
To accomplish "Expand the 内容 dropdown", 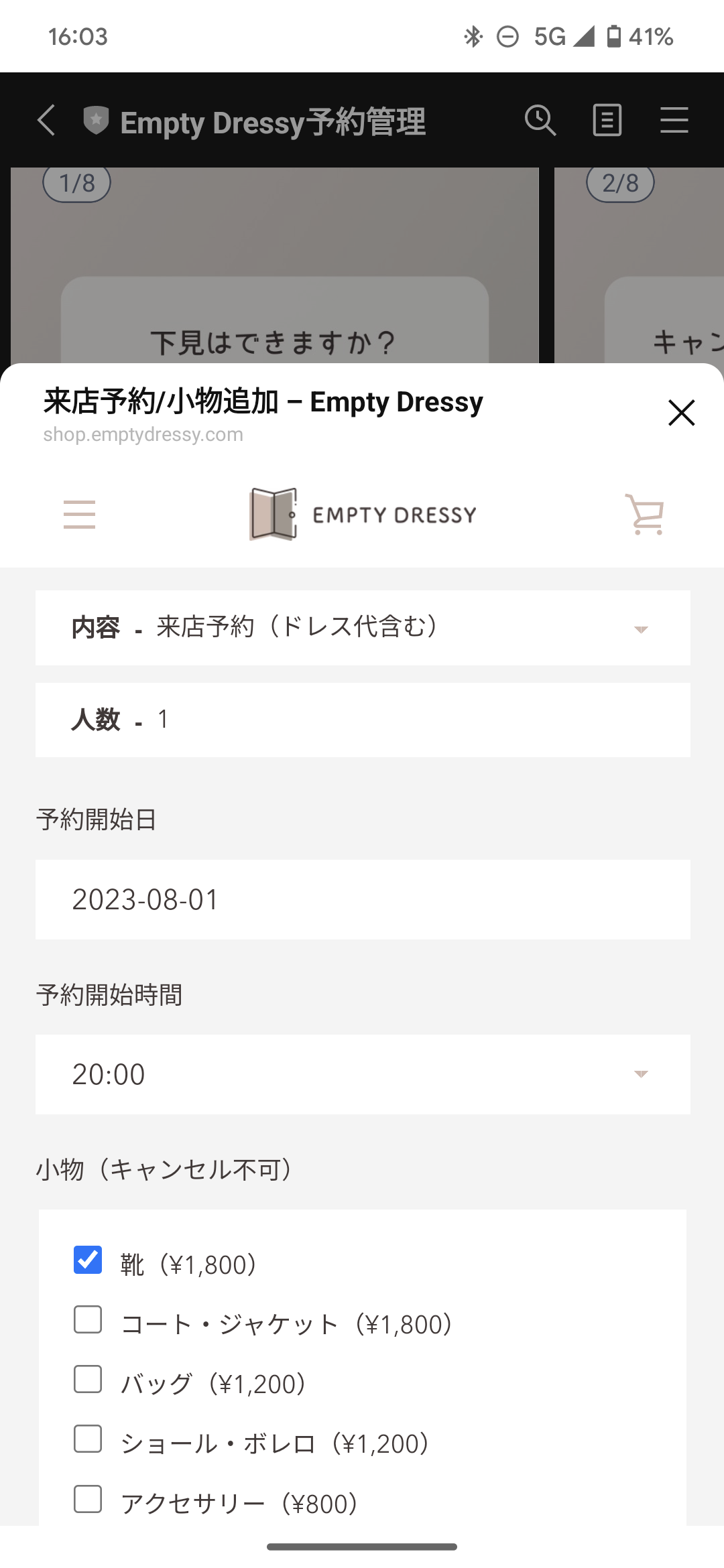I will (363, 628).
